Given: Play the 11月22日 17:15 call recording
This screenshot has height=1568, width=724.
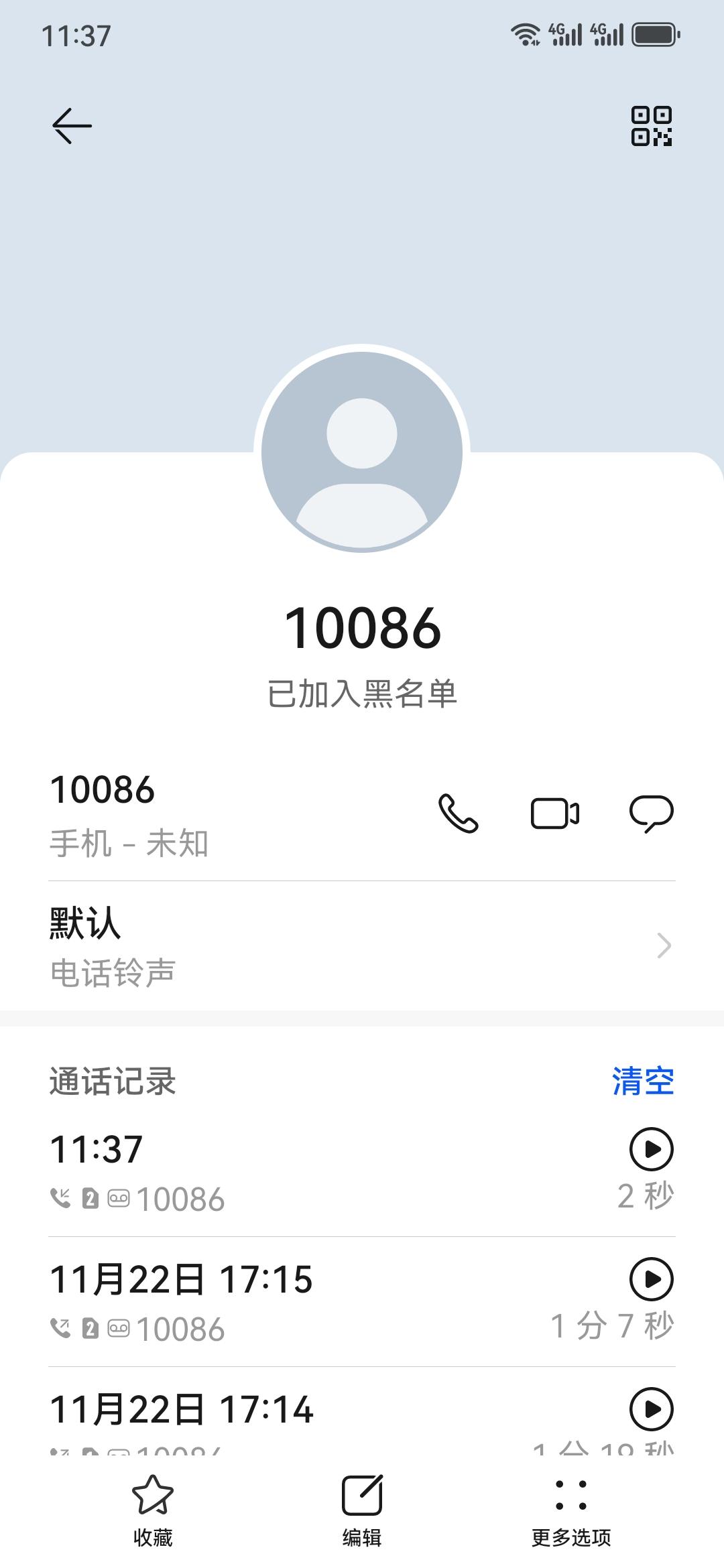Looking at the screenshot, I should click(x=652, y=1277).
